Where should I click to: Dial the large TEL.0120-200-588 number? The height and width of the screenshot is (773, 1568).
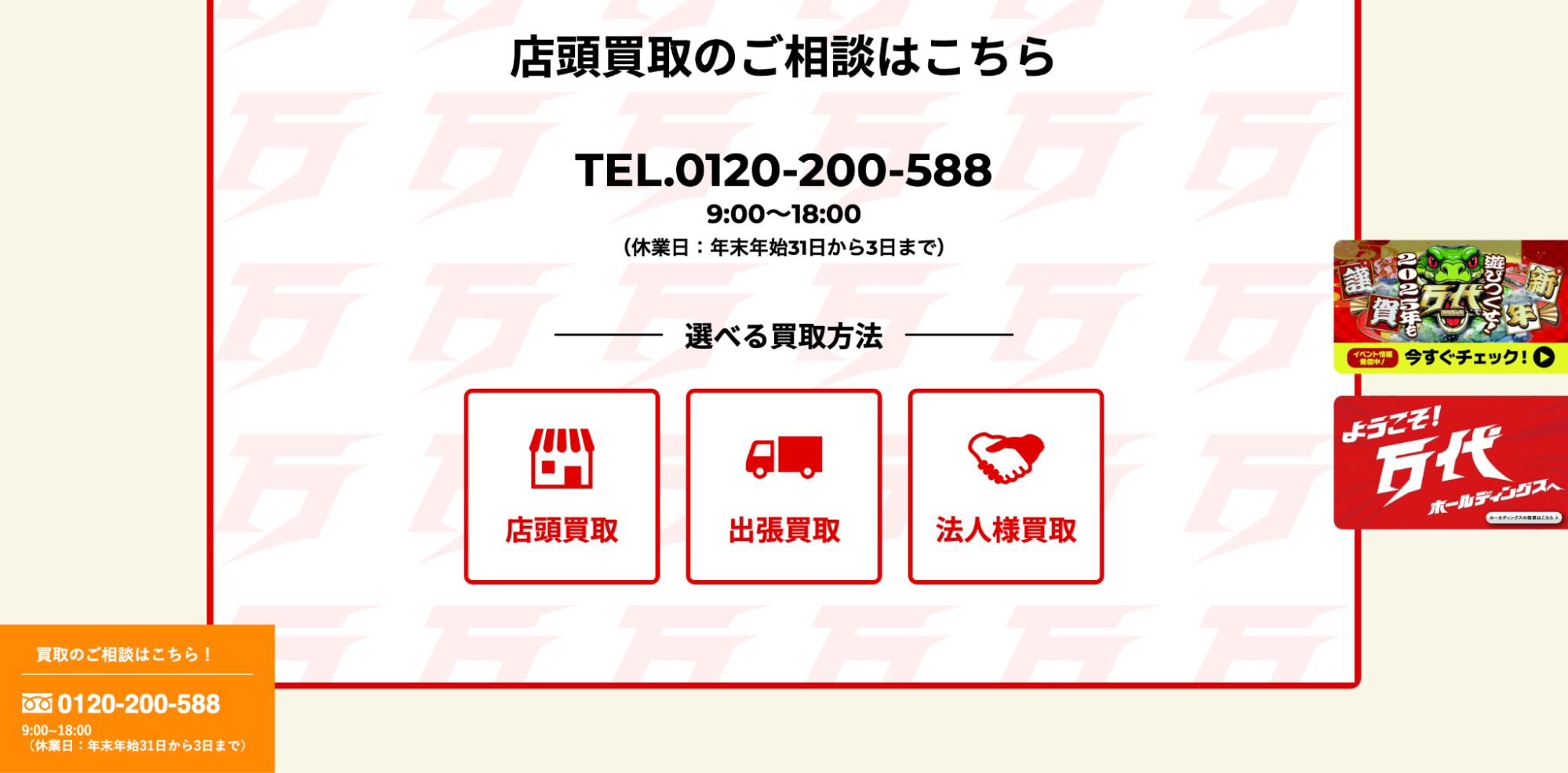coord(783,170)
